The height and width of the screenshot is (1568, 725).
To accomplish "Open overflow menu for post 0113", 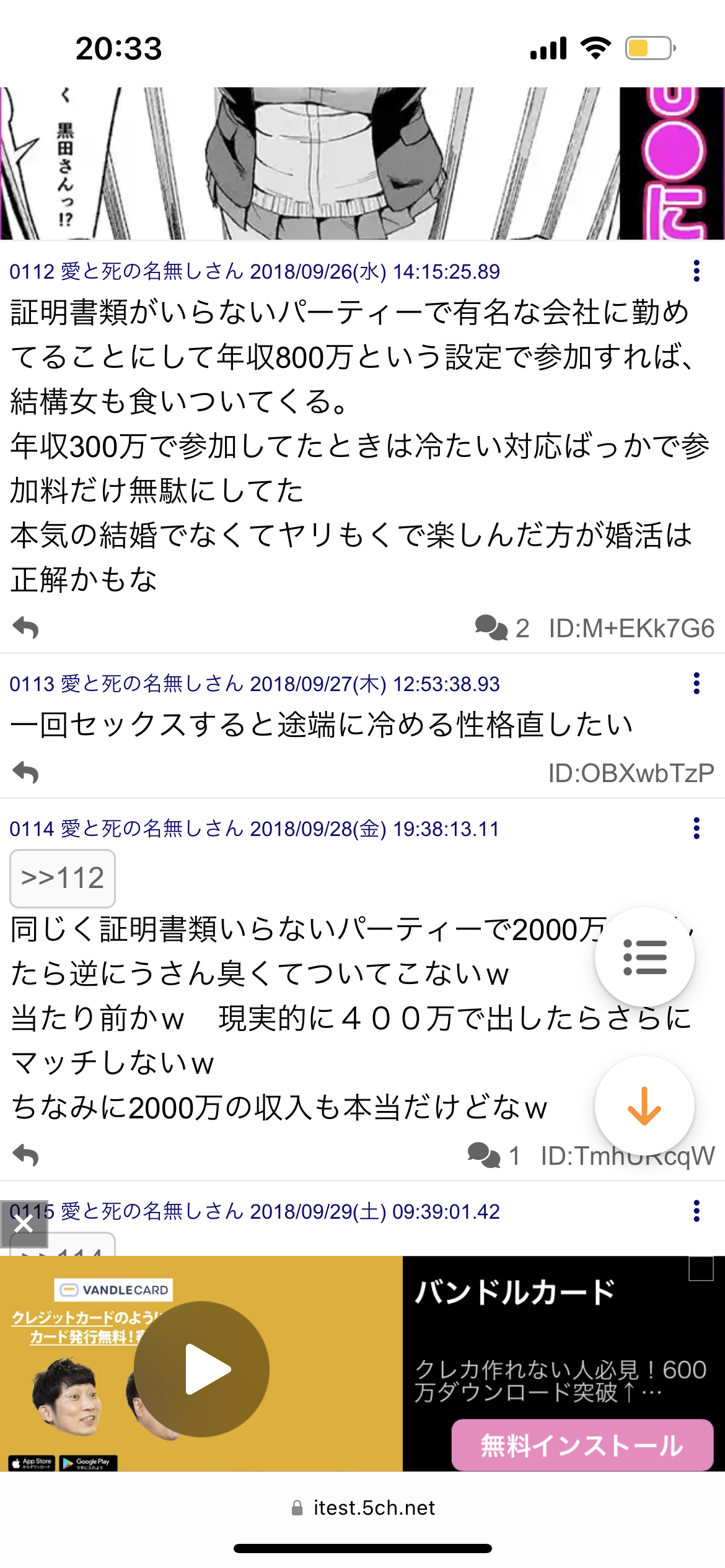I will click(x=696, y=684).
